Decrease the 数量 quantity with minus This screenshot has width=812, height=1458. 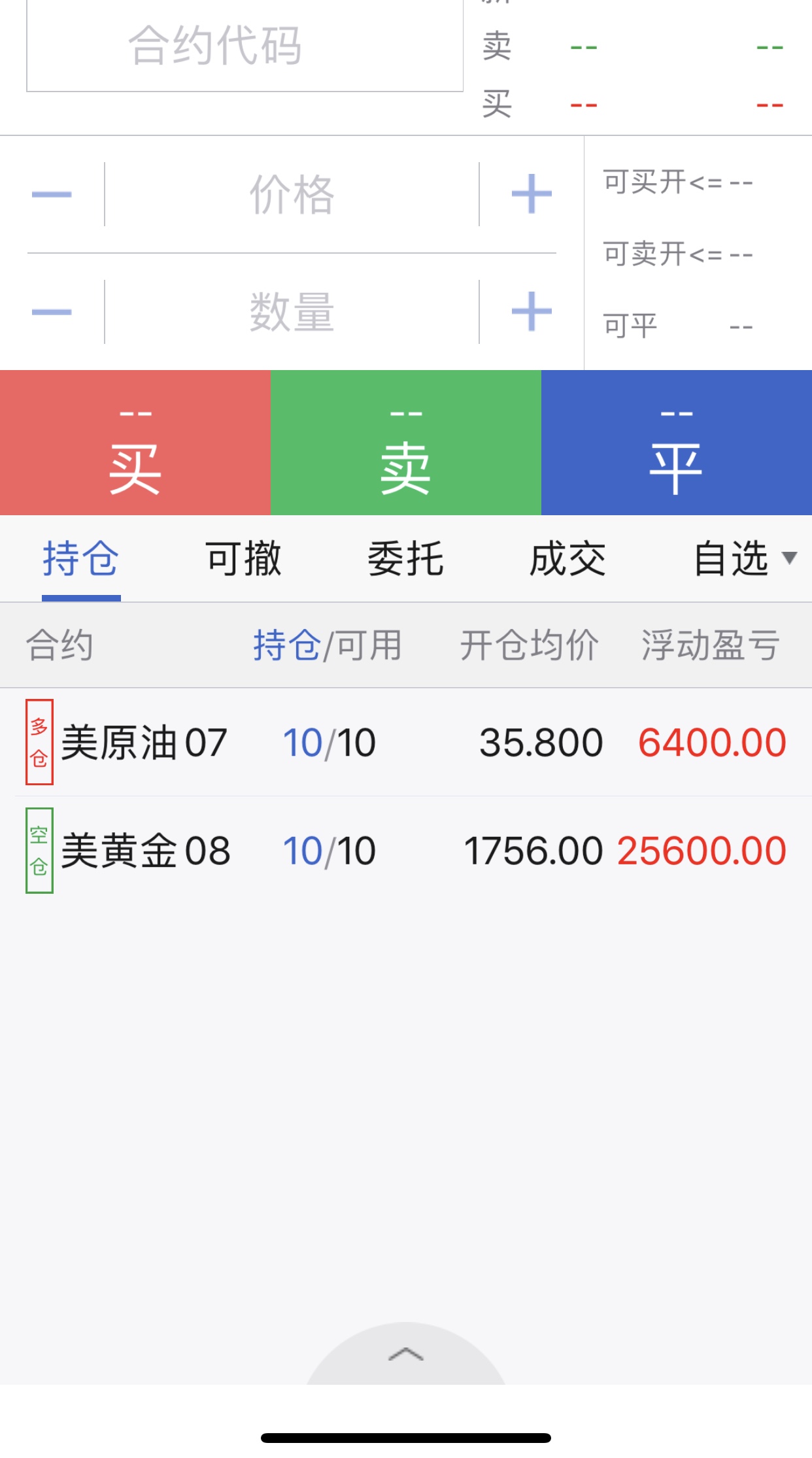coord(52,312)
